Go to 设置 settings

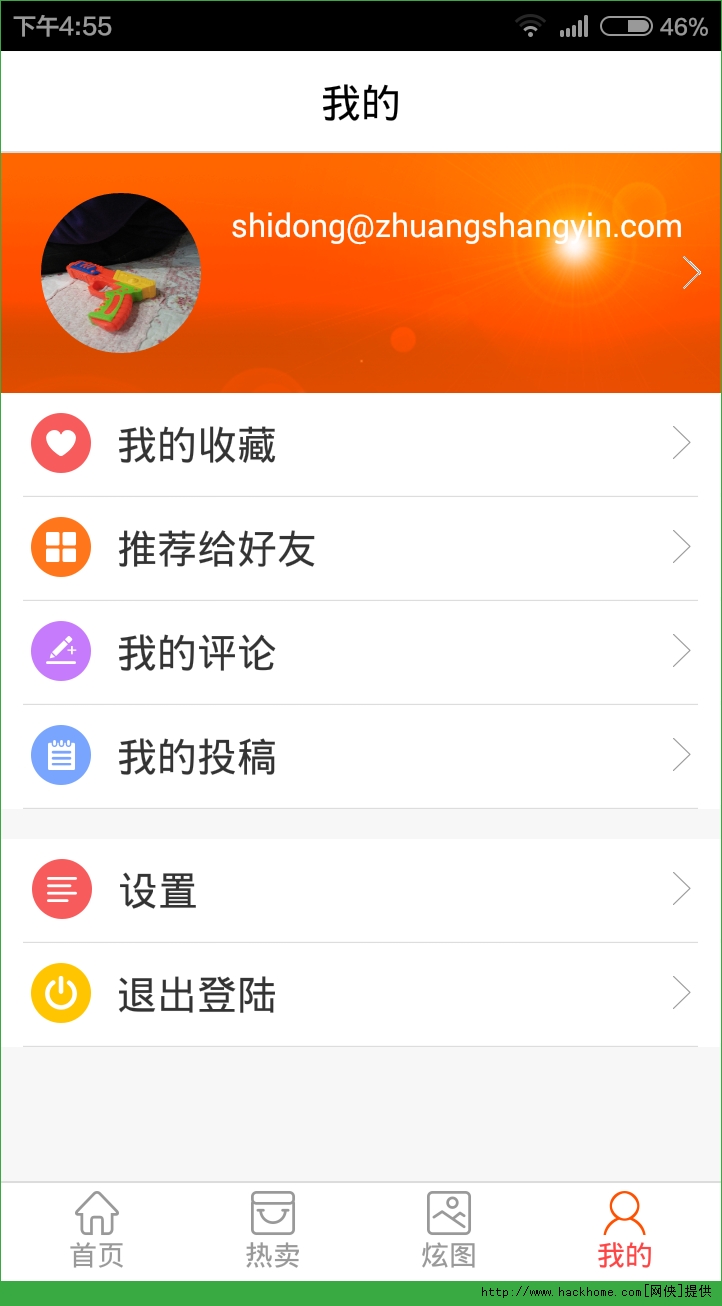coord(360,890)
